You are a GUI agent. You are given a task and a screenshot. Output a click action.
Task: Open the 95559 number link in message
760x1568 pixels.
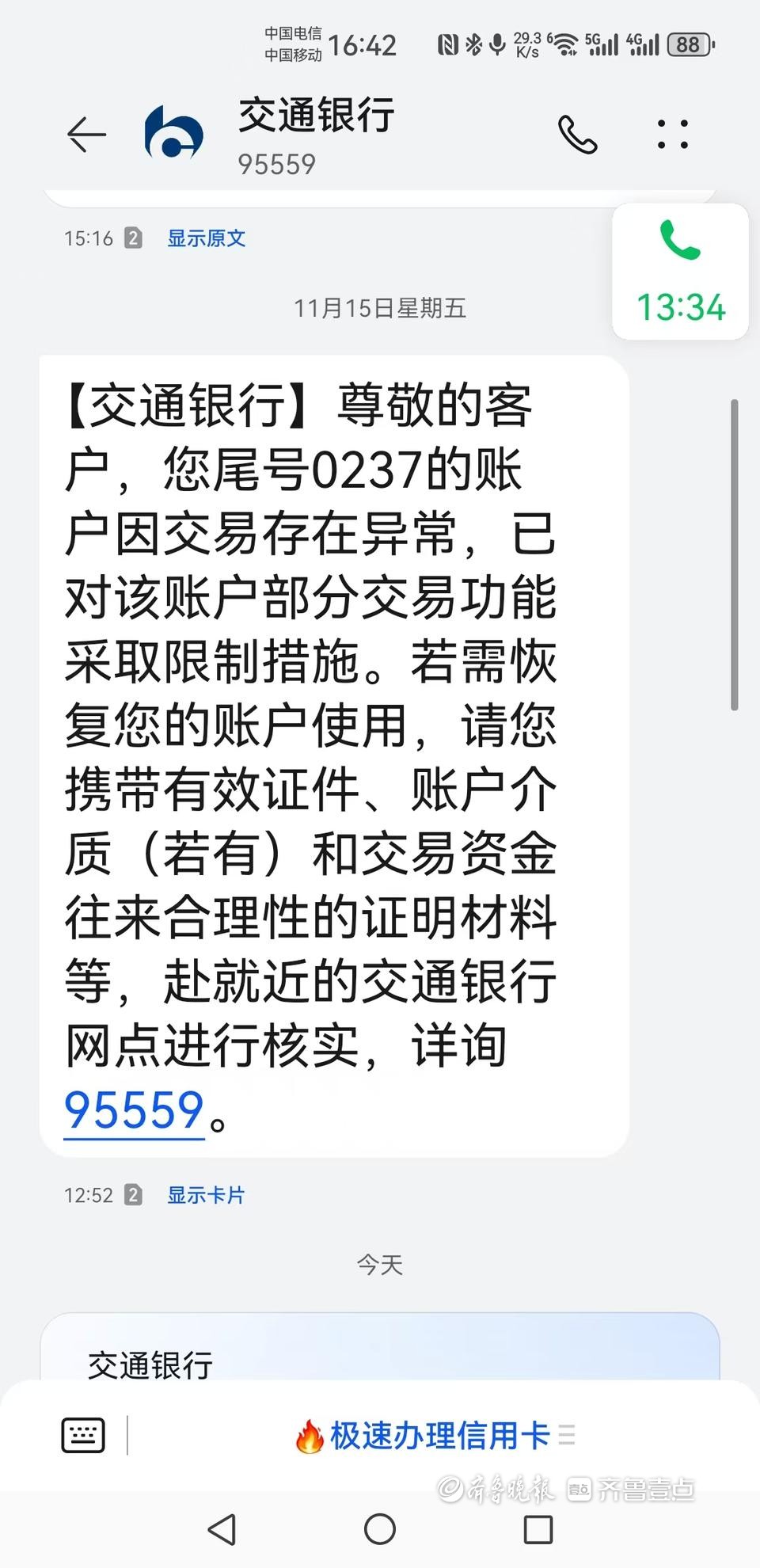tap(134, 1110)
